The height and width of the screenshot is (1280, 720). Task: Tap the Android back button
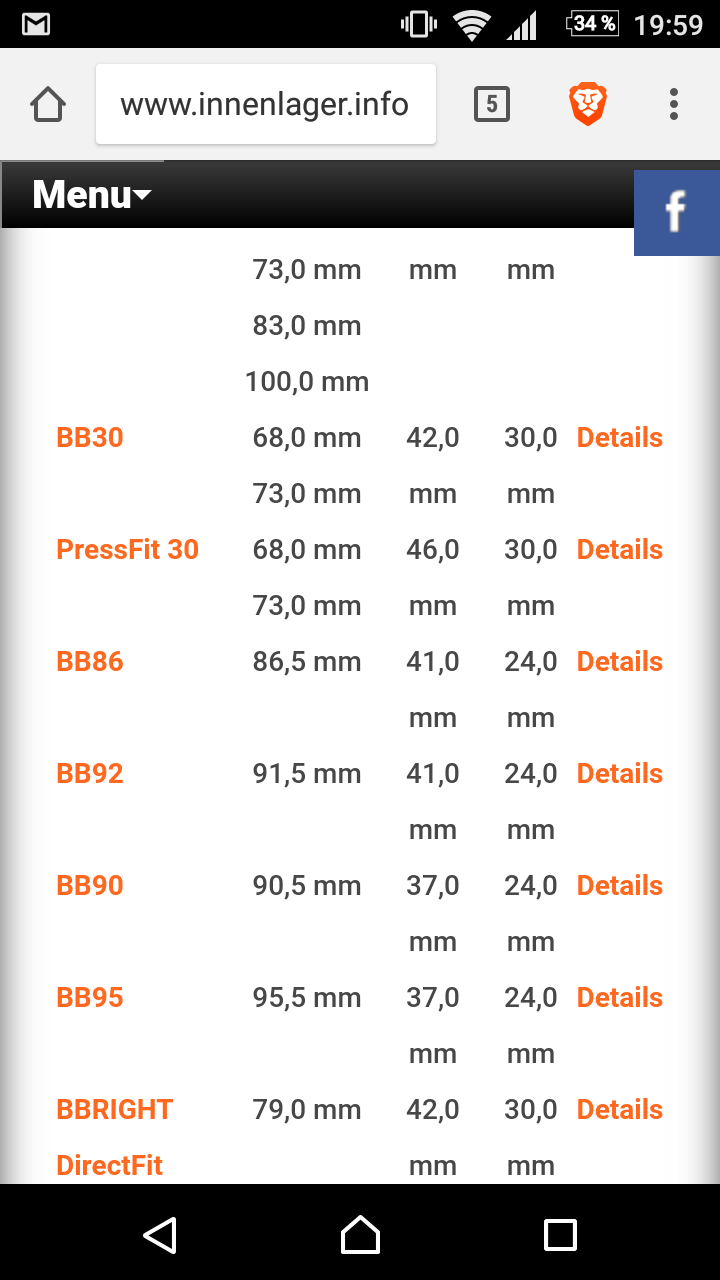pyautogui.click(x=160, y=1235)
